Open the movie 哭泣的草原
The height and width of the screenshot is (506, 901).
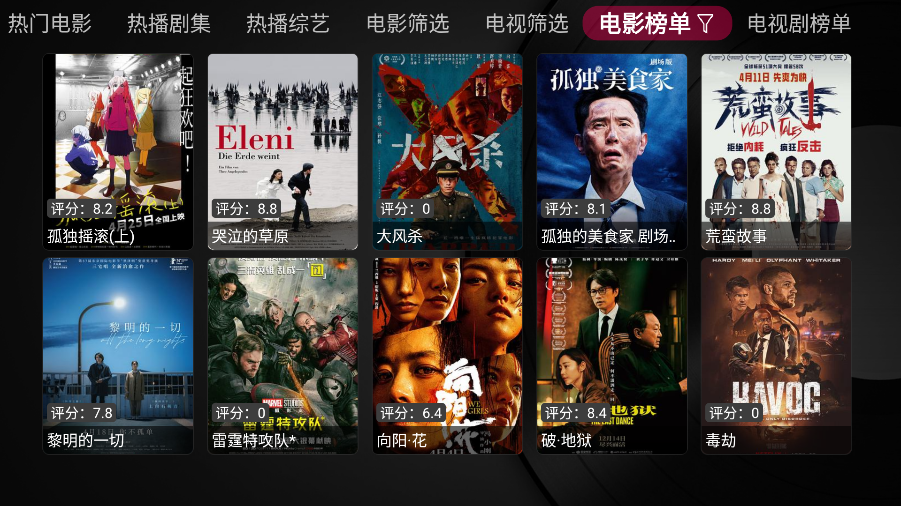tap(283, 151)
